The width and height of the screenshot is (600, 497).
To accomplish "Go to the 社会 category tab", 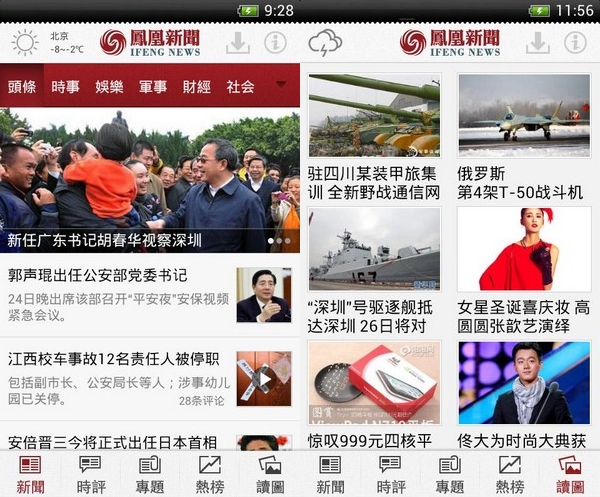I will click(240, 86).
